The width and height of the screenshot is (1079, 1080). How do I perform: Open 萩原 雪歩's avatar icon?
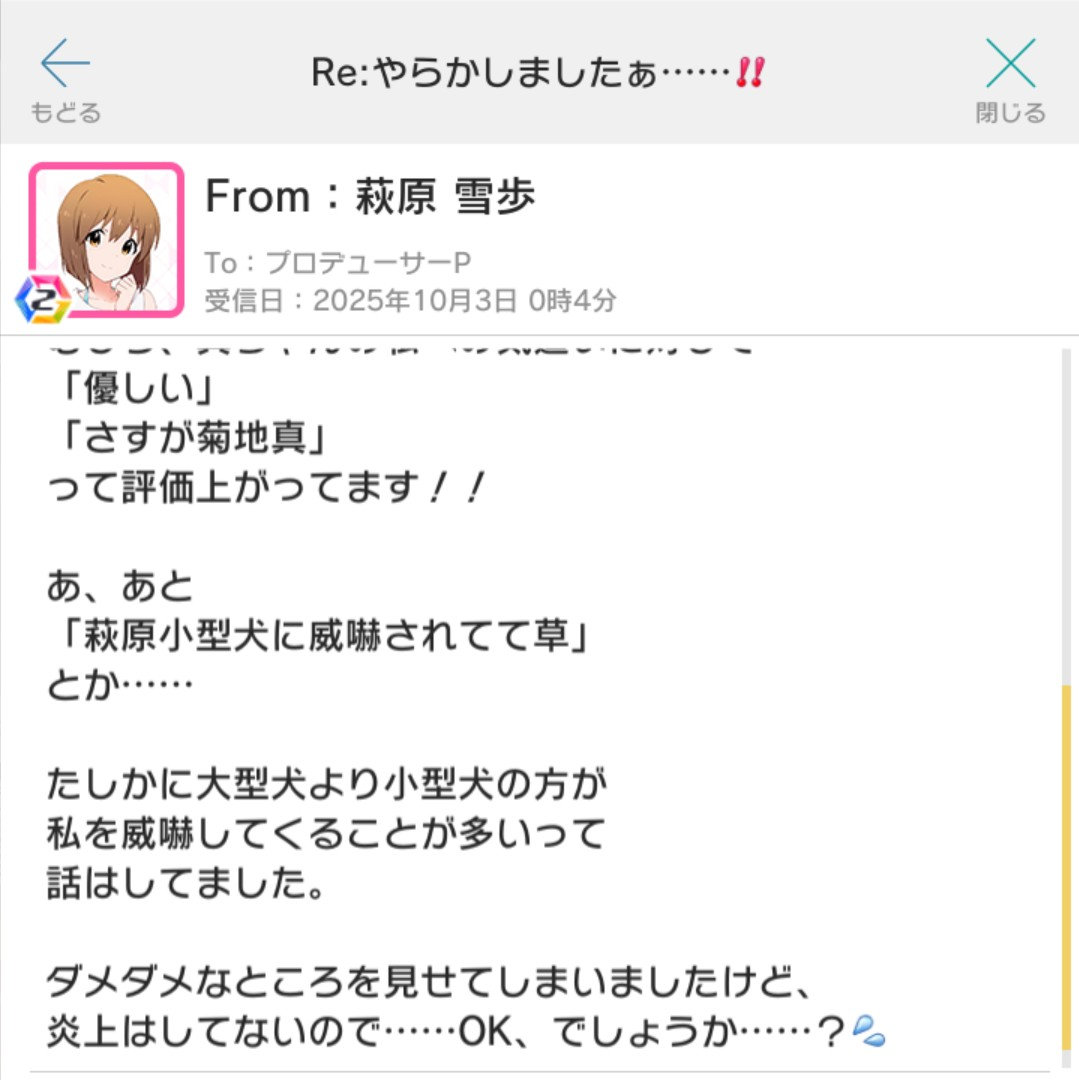(x=107, y=240)
